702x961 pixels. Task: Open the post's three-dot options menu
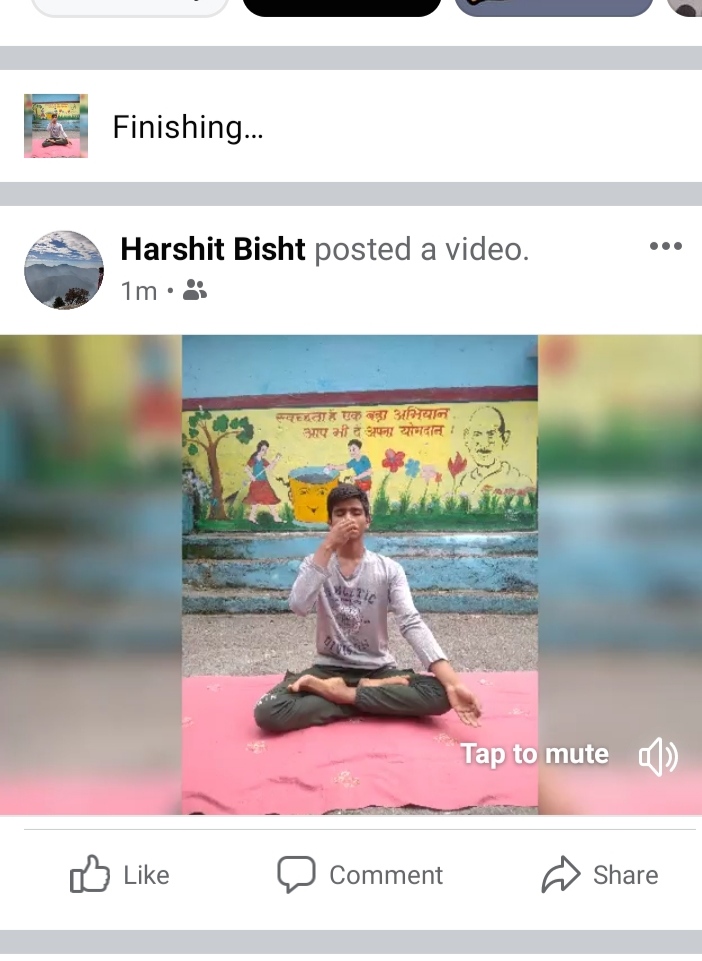665,246
